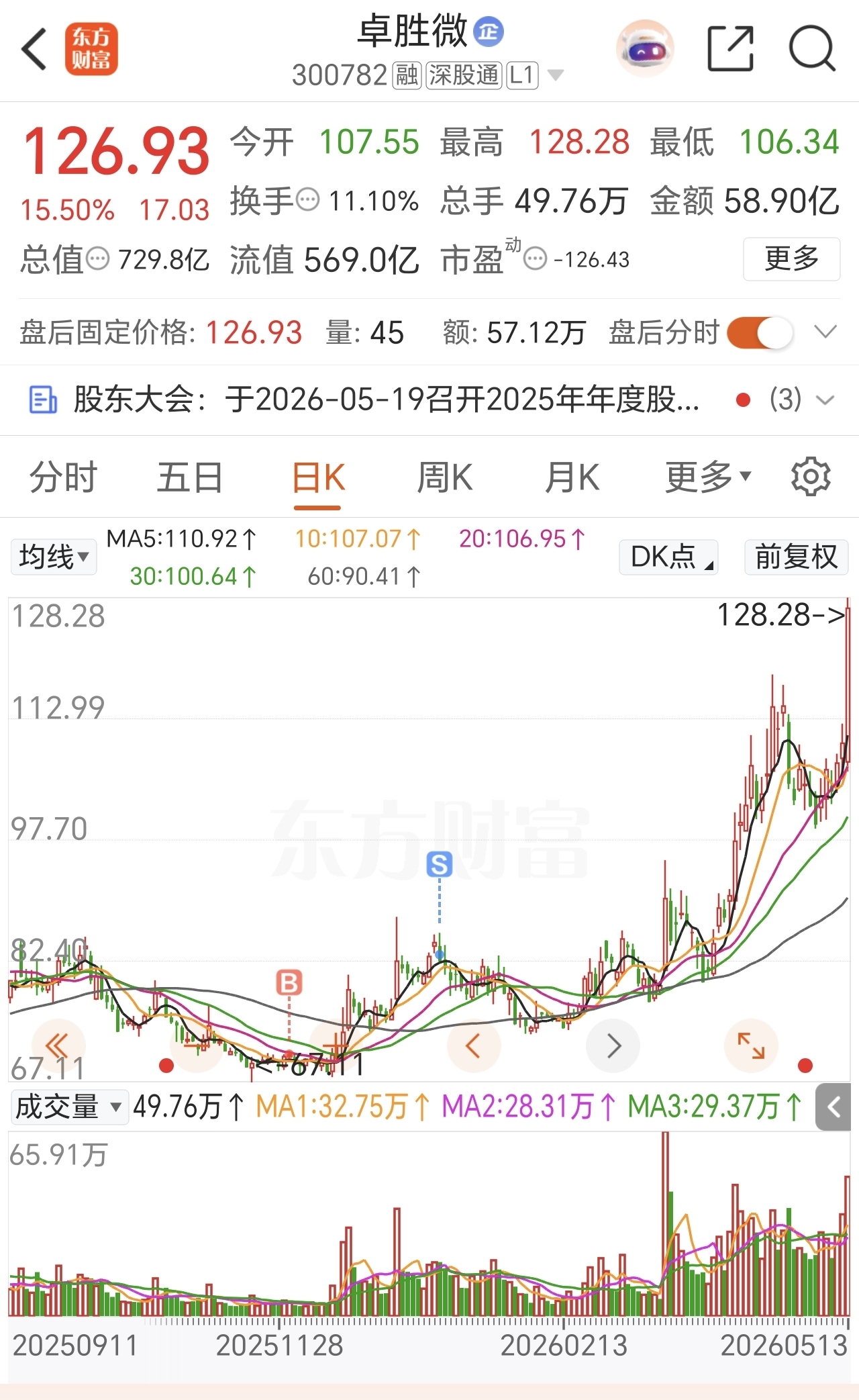
Task: Tap the DK点 button
Action: point(669,557)
